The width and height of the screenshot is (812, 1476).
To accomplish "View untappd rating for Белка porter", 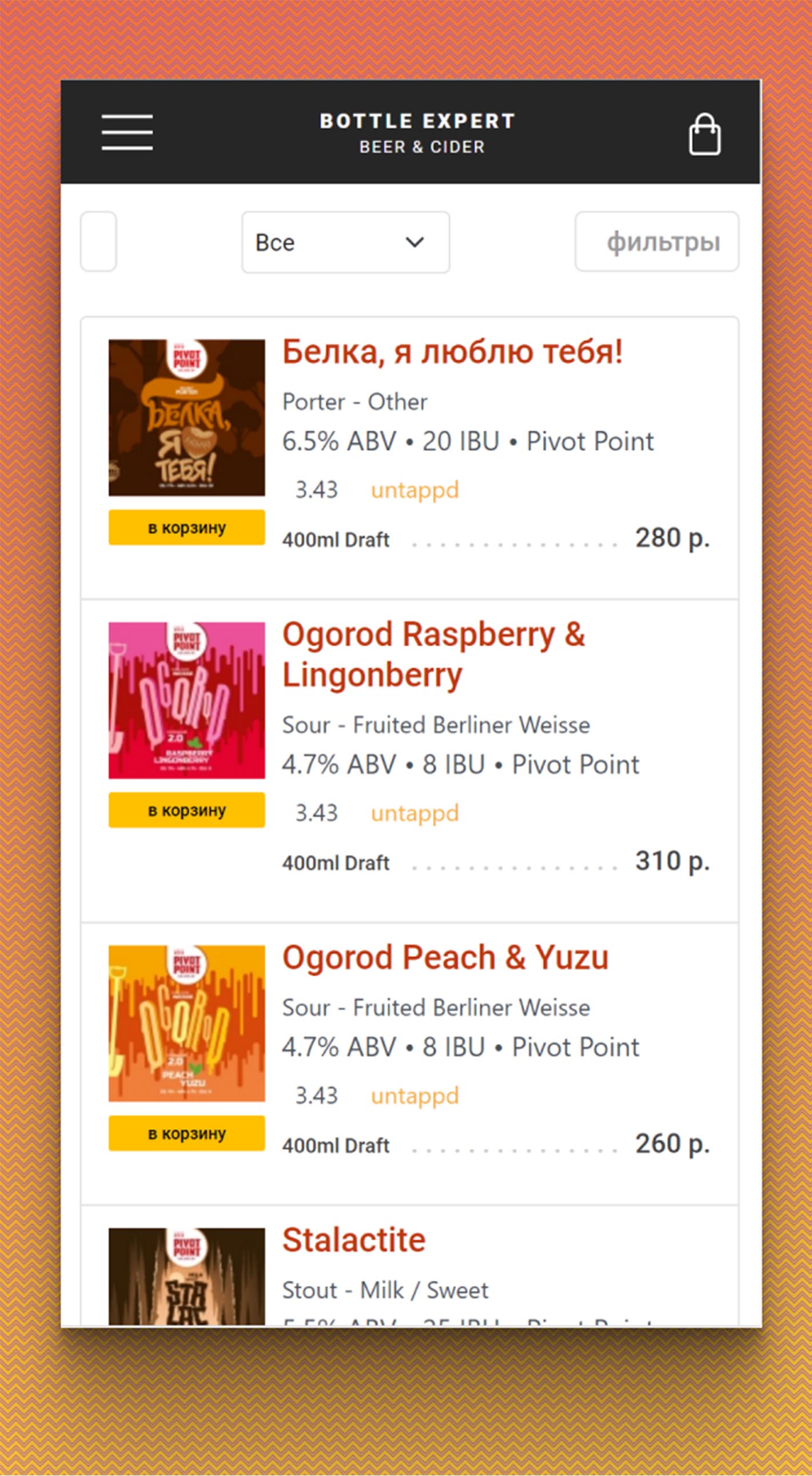I will pyautogui.click(x=415, y=490).
